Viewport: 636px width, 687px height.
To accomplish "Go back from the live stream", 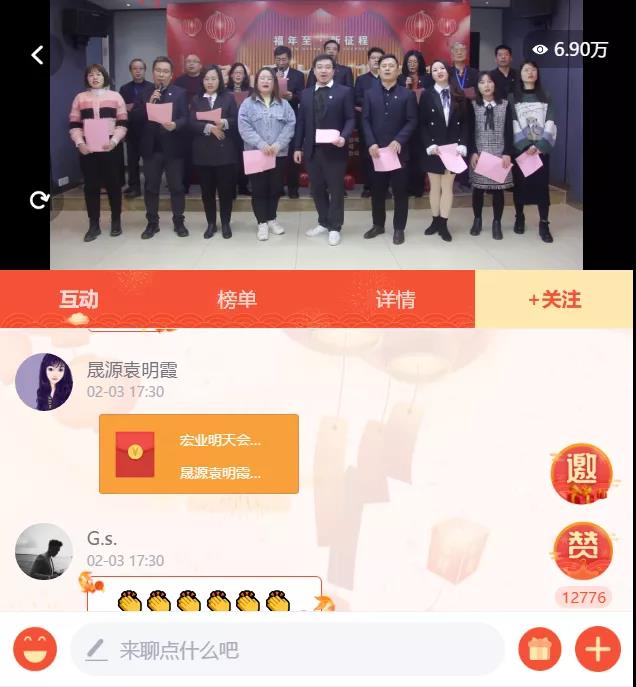I will (37, 55).
